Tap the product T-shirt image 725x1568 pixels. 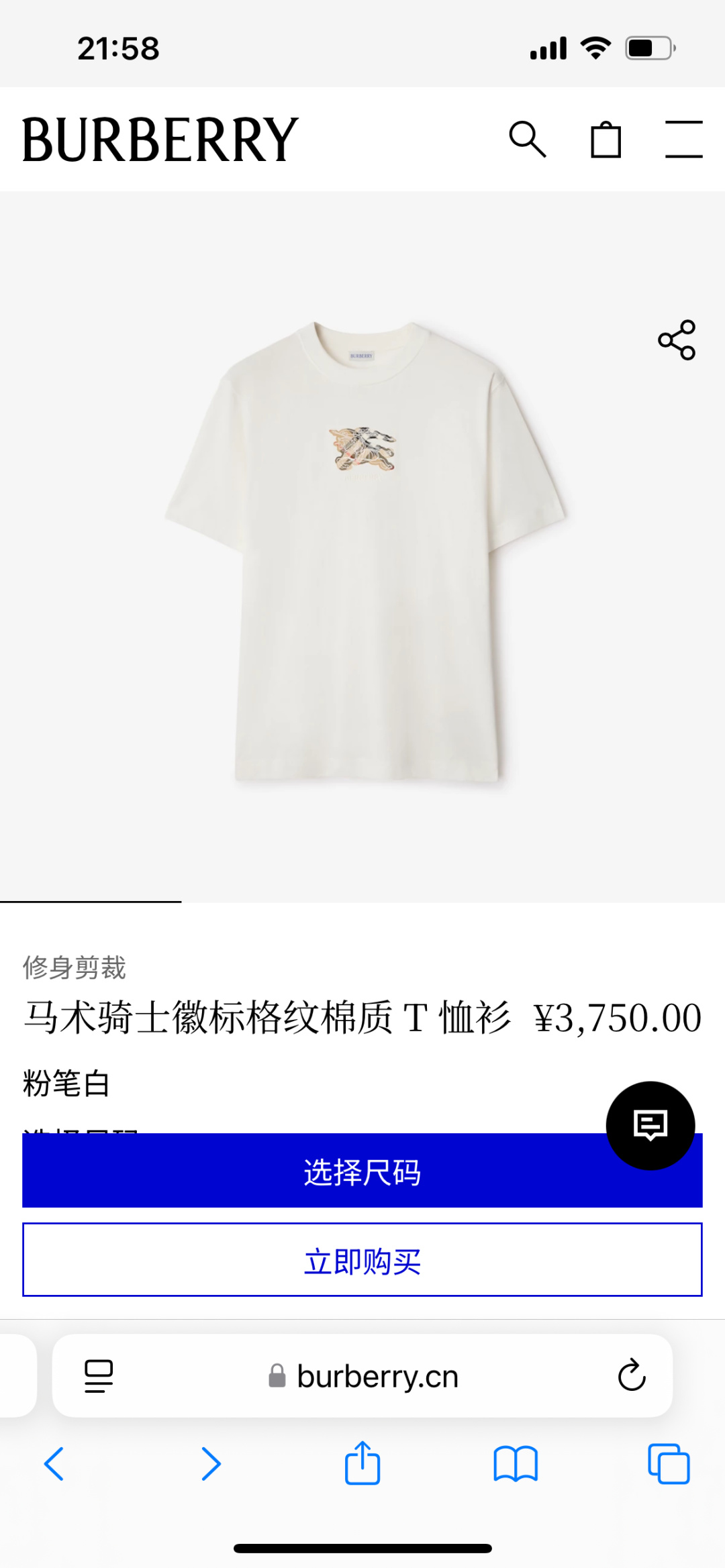click(x=362, y=557)
